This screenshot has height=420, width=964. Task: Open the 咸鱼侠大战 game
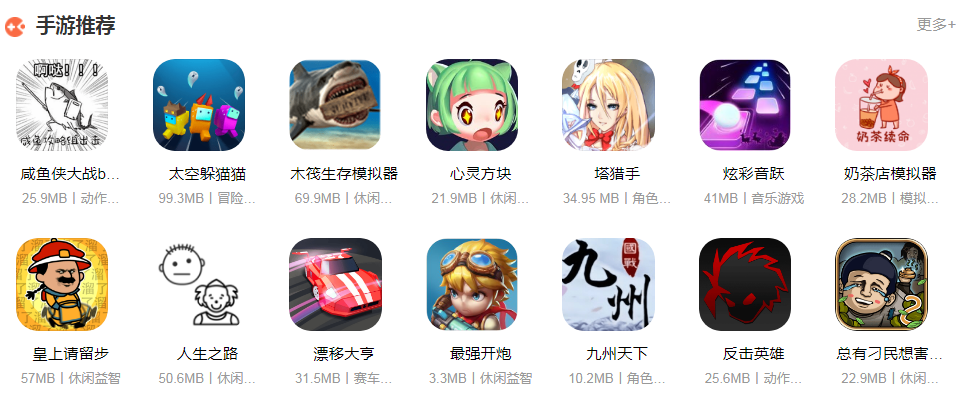(x=62, y=105)
